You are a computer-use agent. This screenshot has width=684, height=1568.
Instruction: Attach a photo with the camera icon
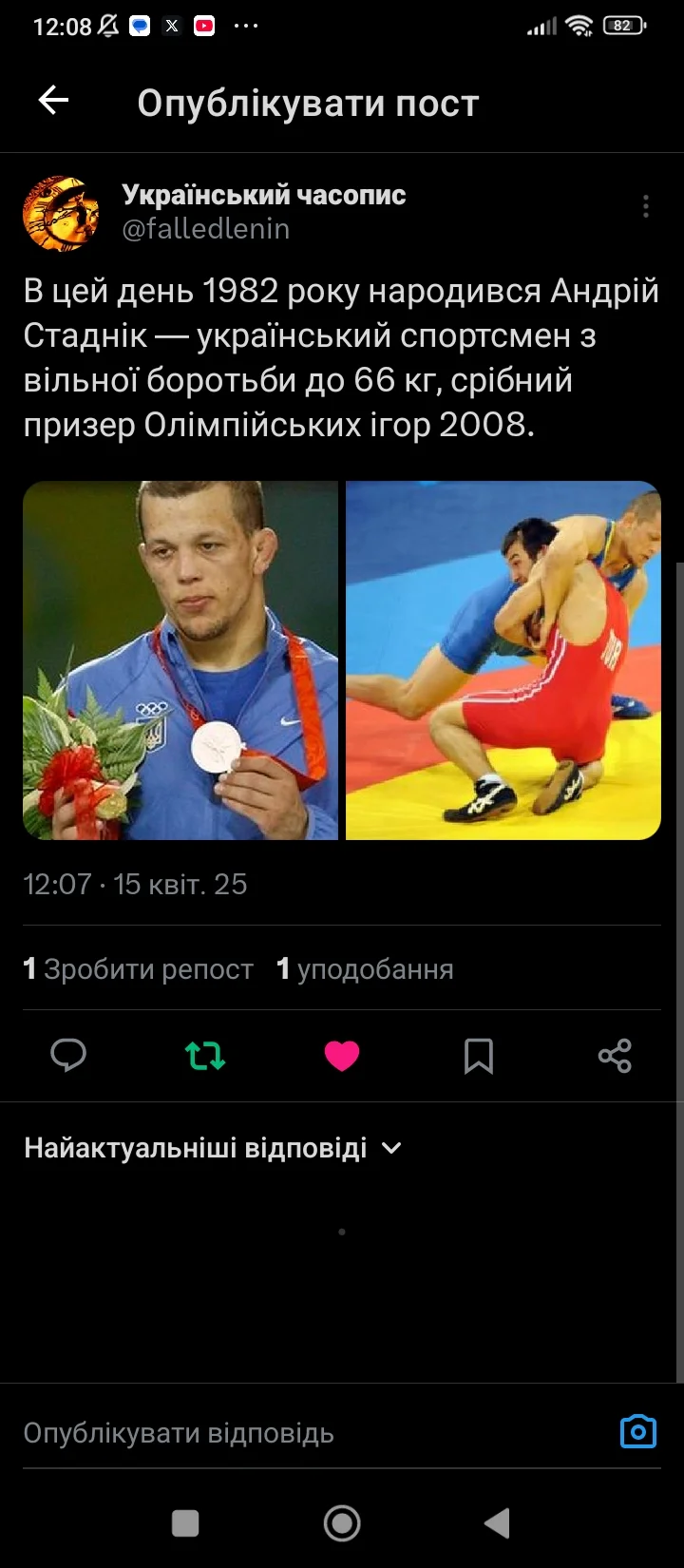click(637, 1431)
